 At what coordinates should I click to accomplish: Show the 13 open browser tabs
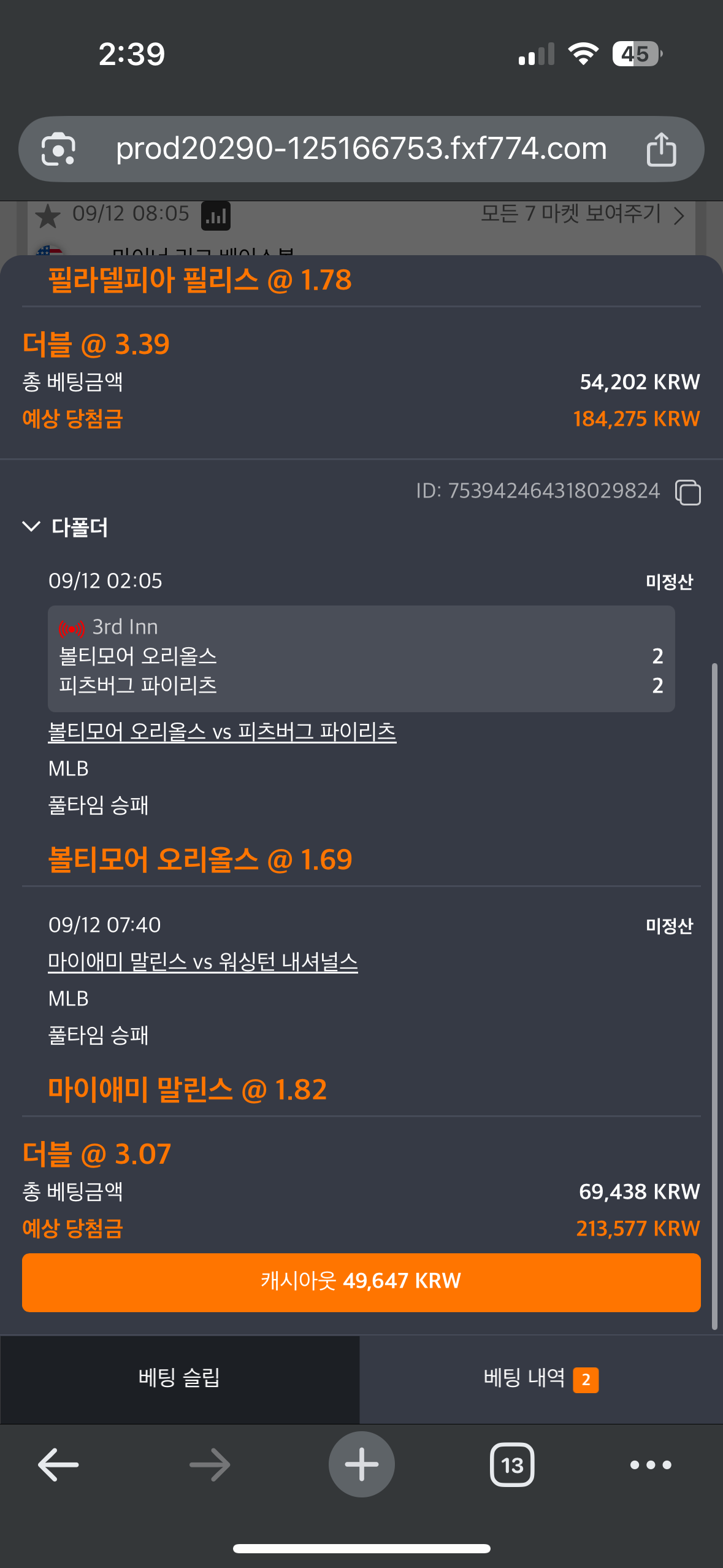tap(512, 1465)
